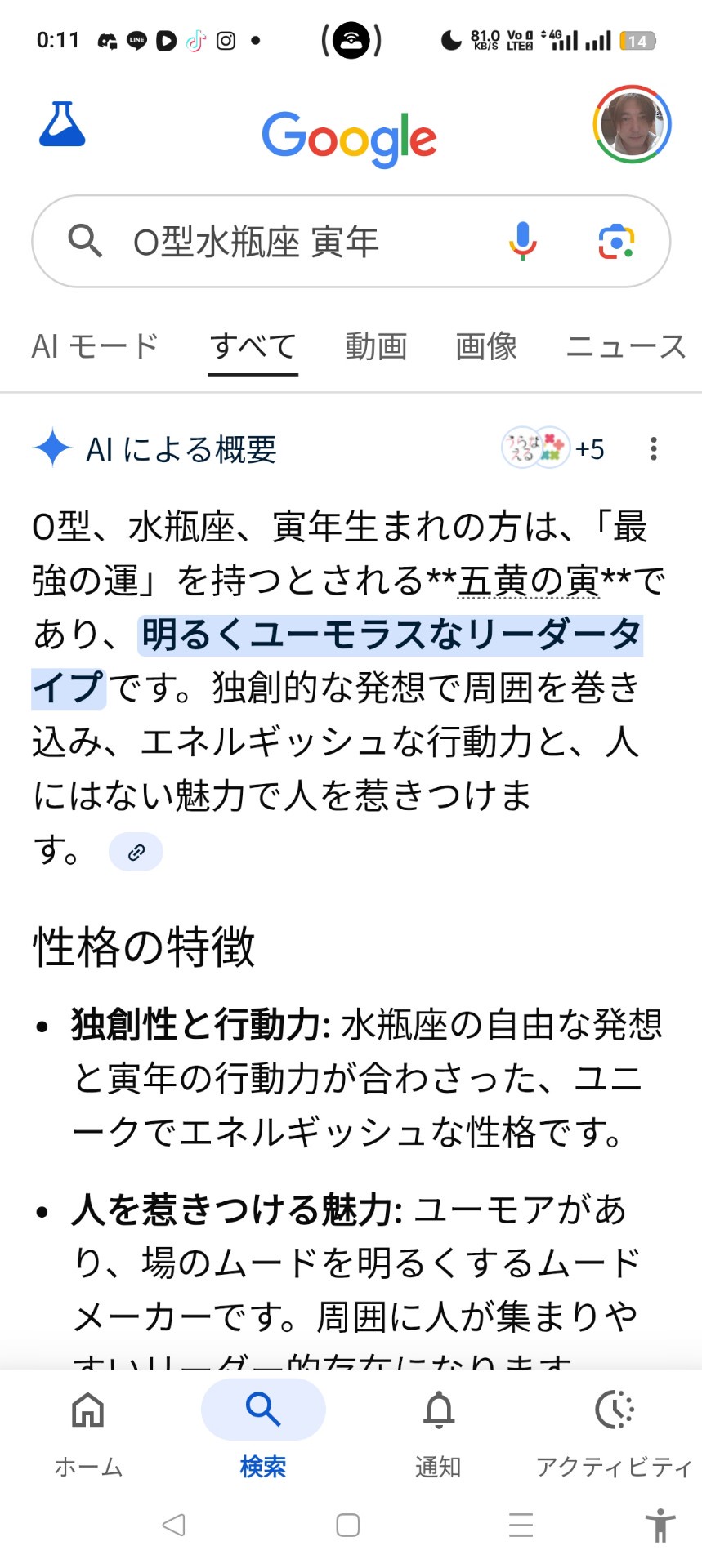Screen dimensions: 702x1568
Task: Open the AI overview three-dot menu
Action: (653, 448)
